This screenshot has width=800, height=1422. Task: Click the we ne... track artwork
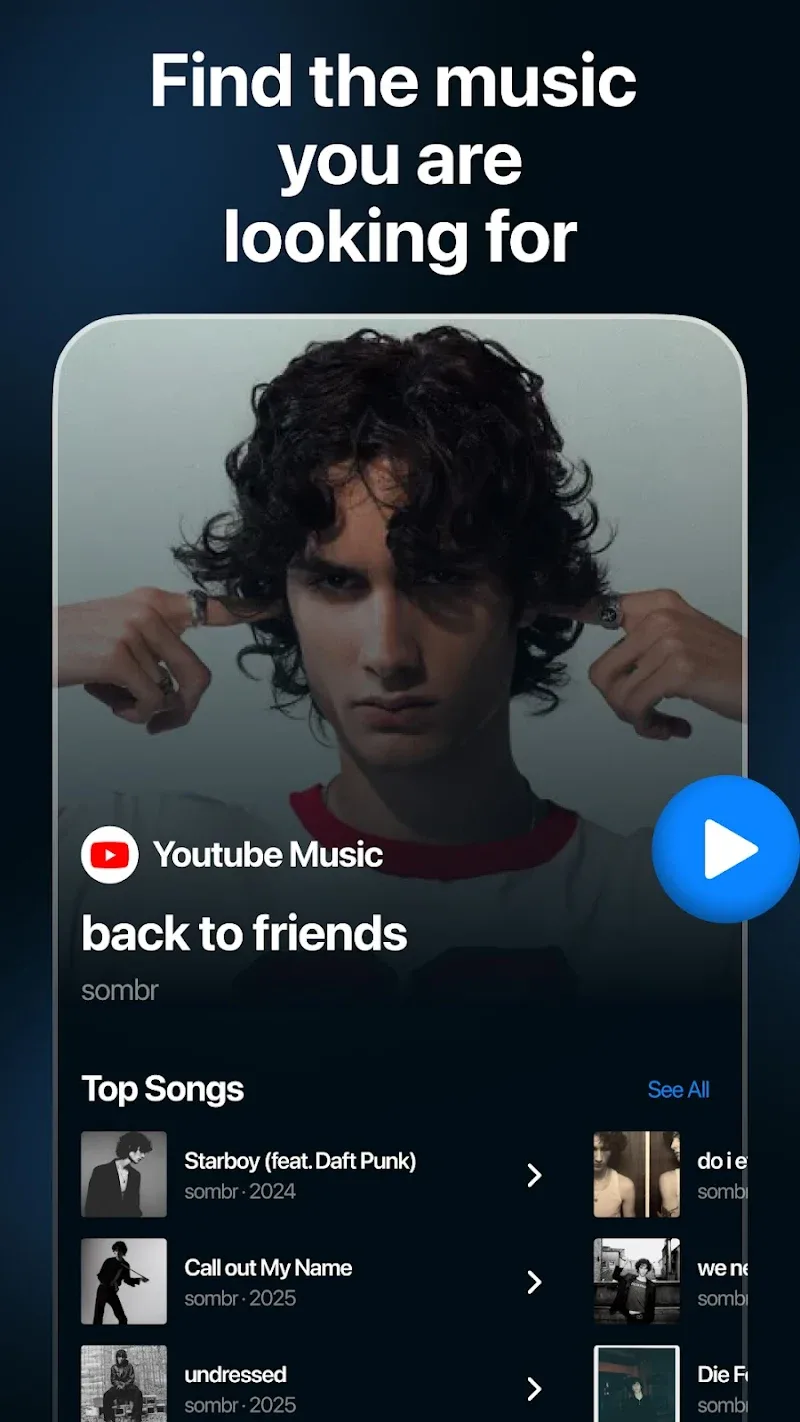point(636,1281)
